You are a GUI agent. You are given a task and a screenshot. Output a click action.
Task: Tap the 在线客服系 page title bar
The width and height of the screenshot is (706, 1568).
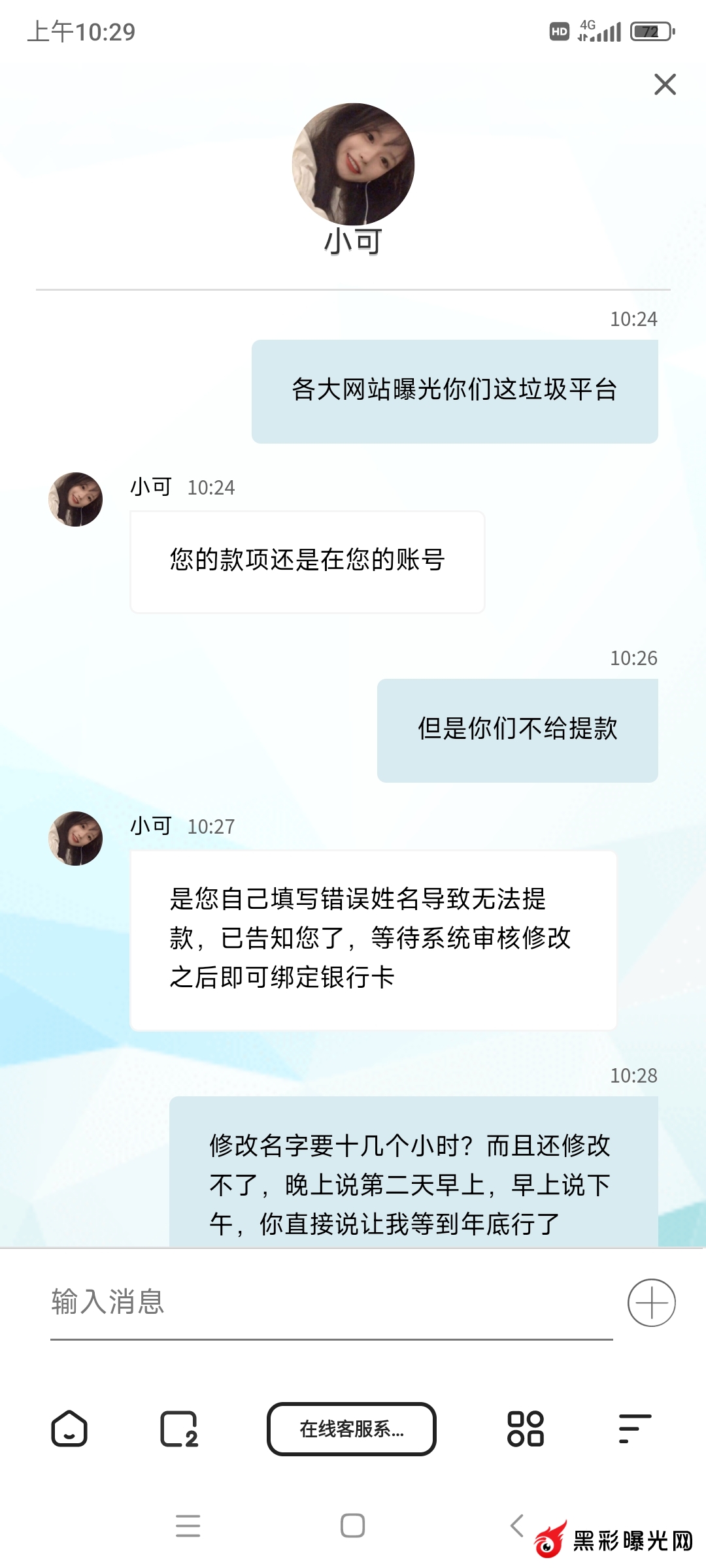tap(351, 1429)
